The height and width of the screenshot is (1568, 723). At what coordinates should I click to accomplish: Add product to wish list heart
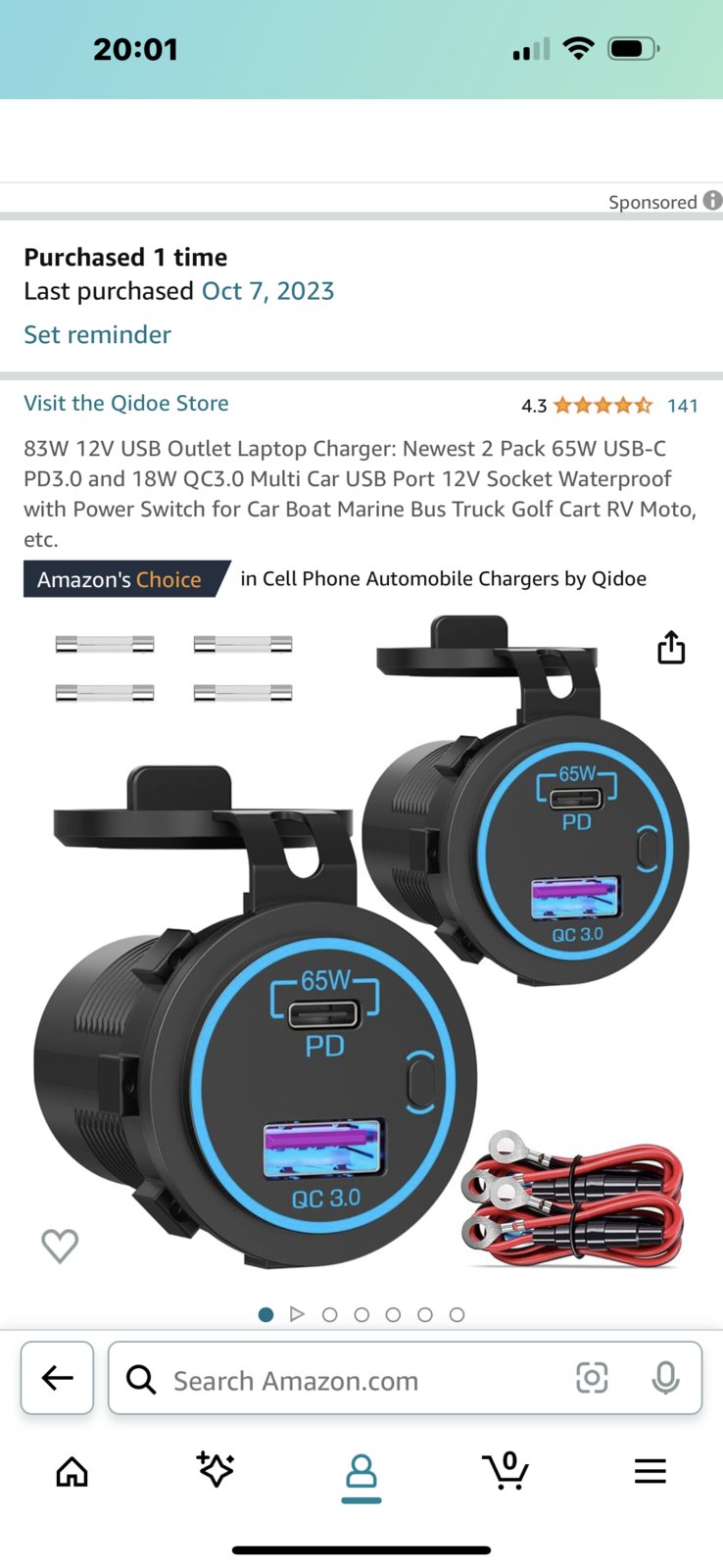pos(60,1246)
